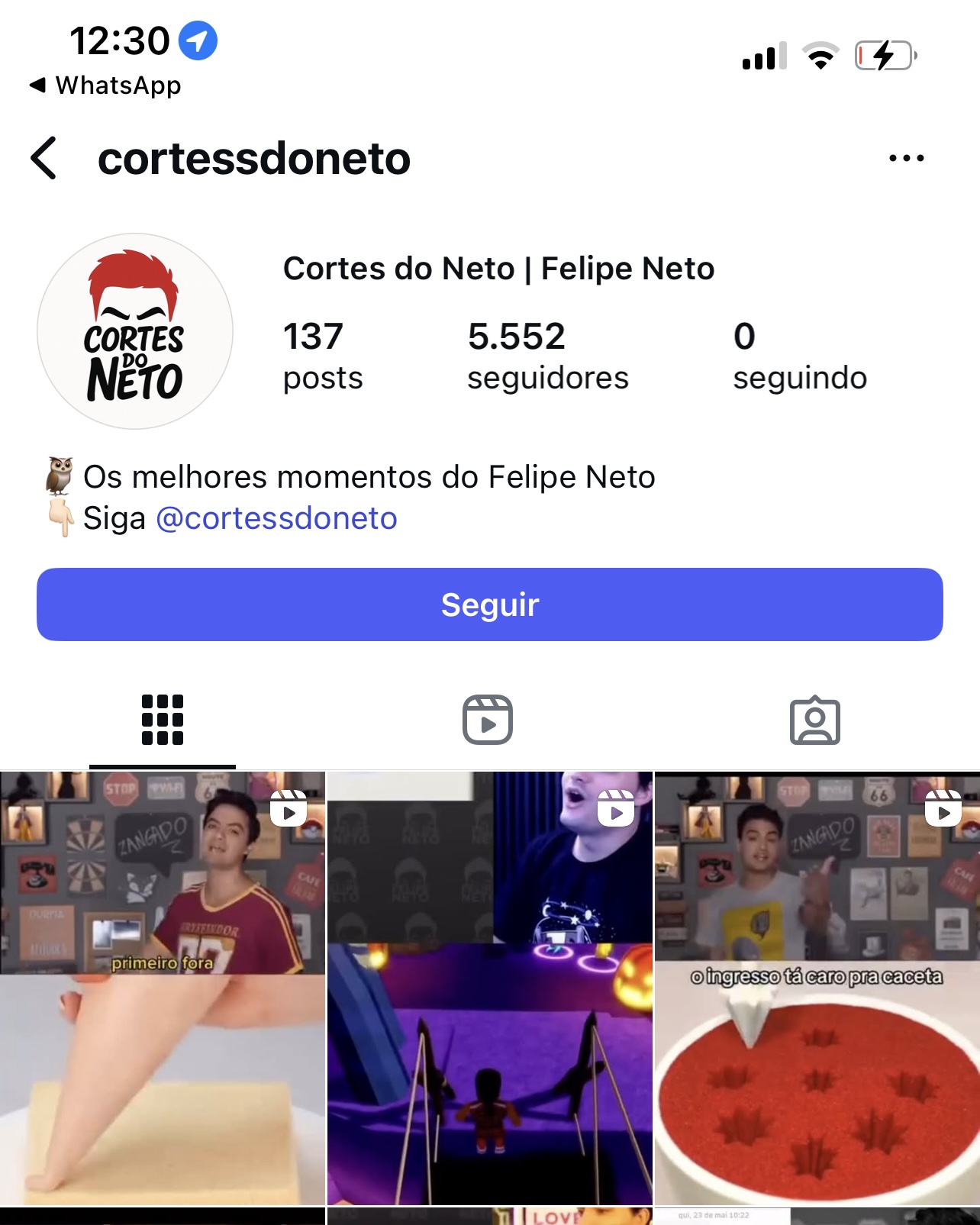980x1225 pixels.
Task: Go back using the arrow icon
Action: click(44, 158)
